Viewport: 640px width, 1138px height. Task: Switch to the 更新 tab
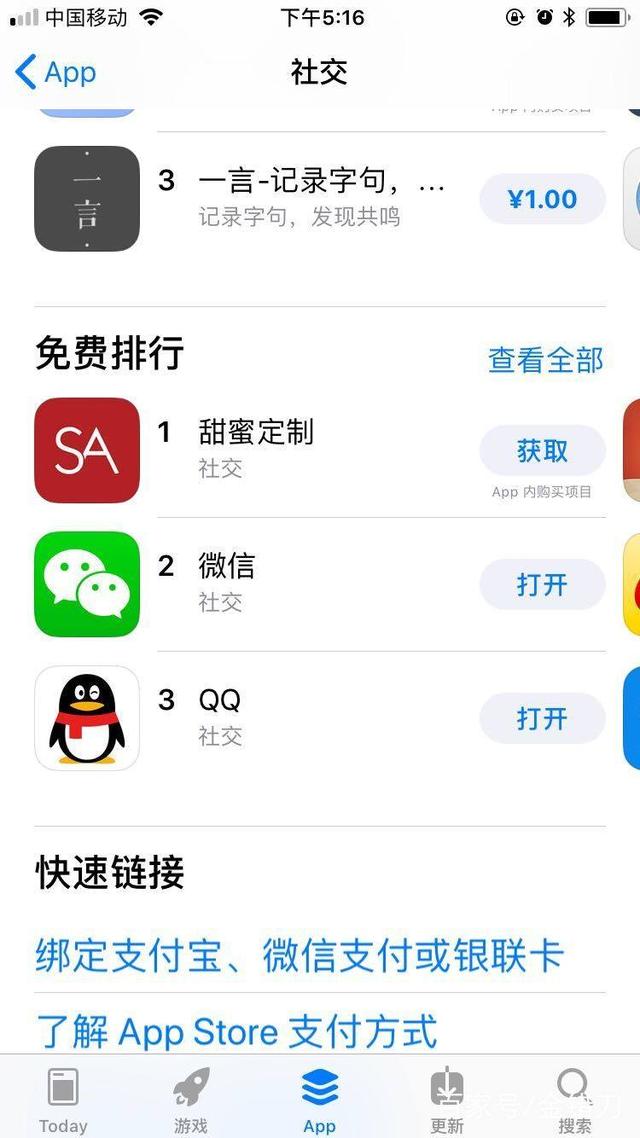click(447, 1100)
